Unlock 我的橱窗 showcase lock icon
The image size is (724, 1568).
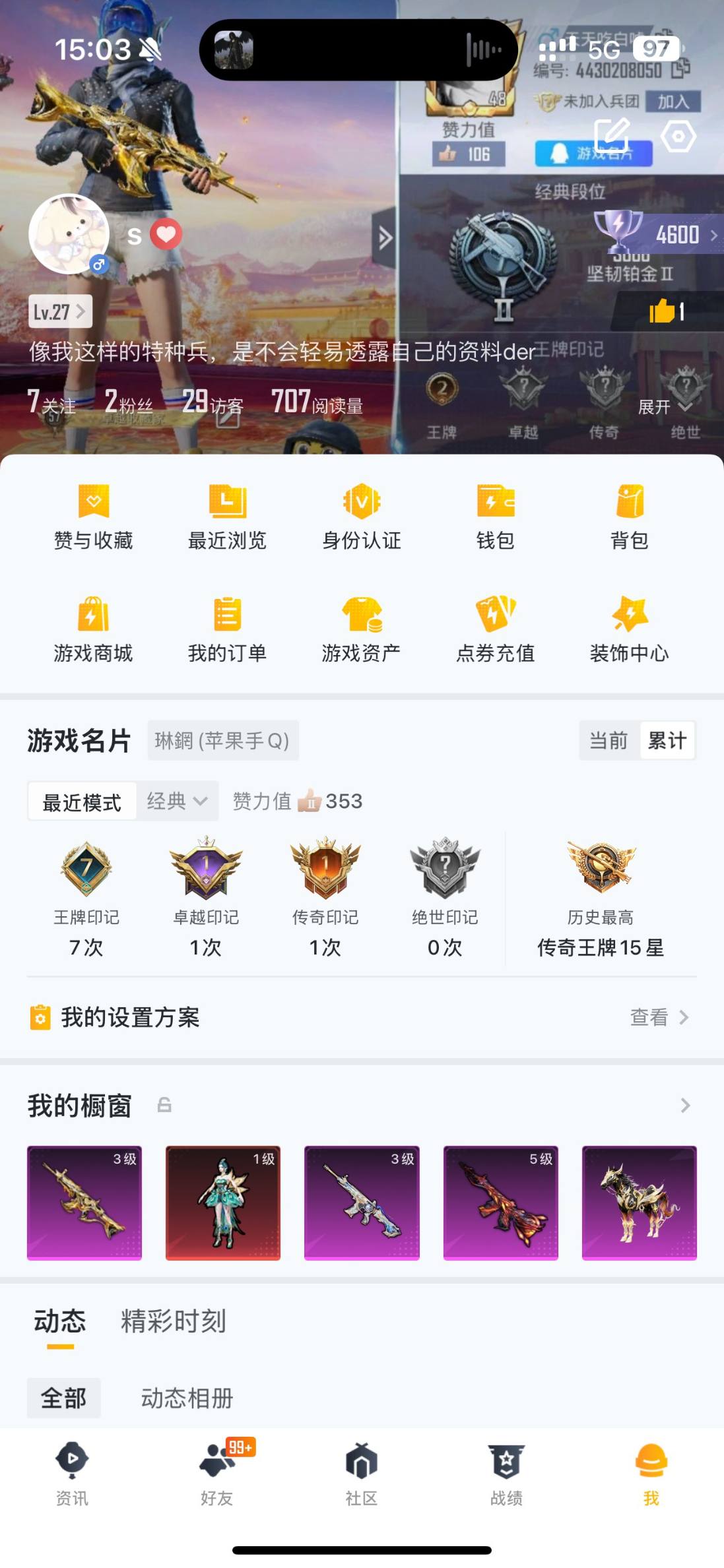[x=164, y=1105]
